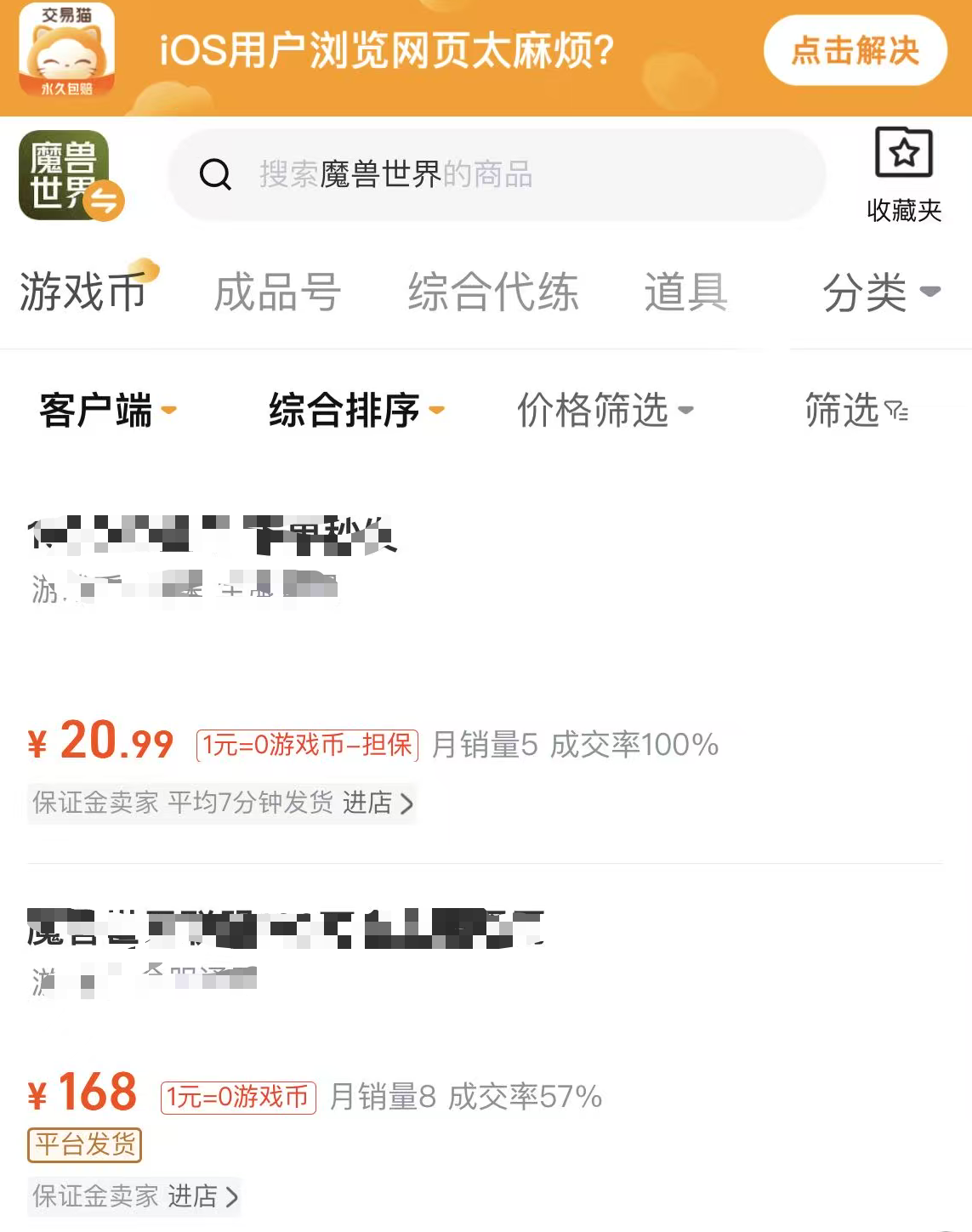
Task: Open the 筛选 filter panel
Action: (855, 411)
